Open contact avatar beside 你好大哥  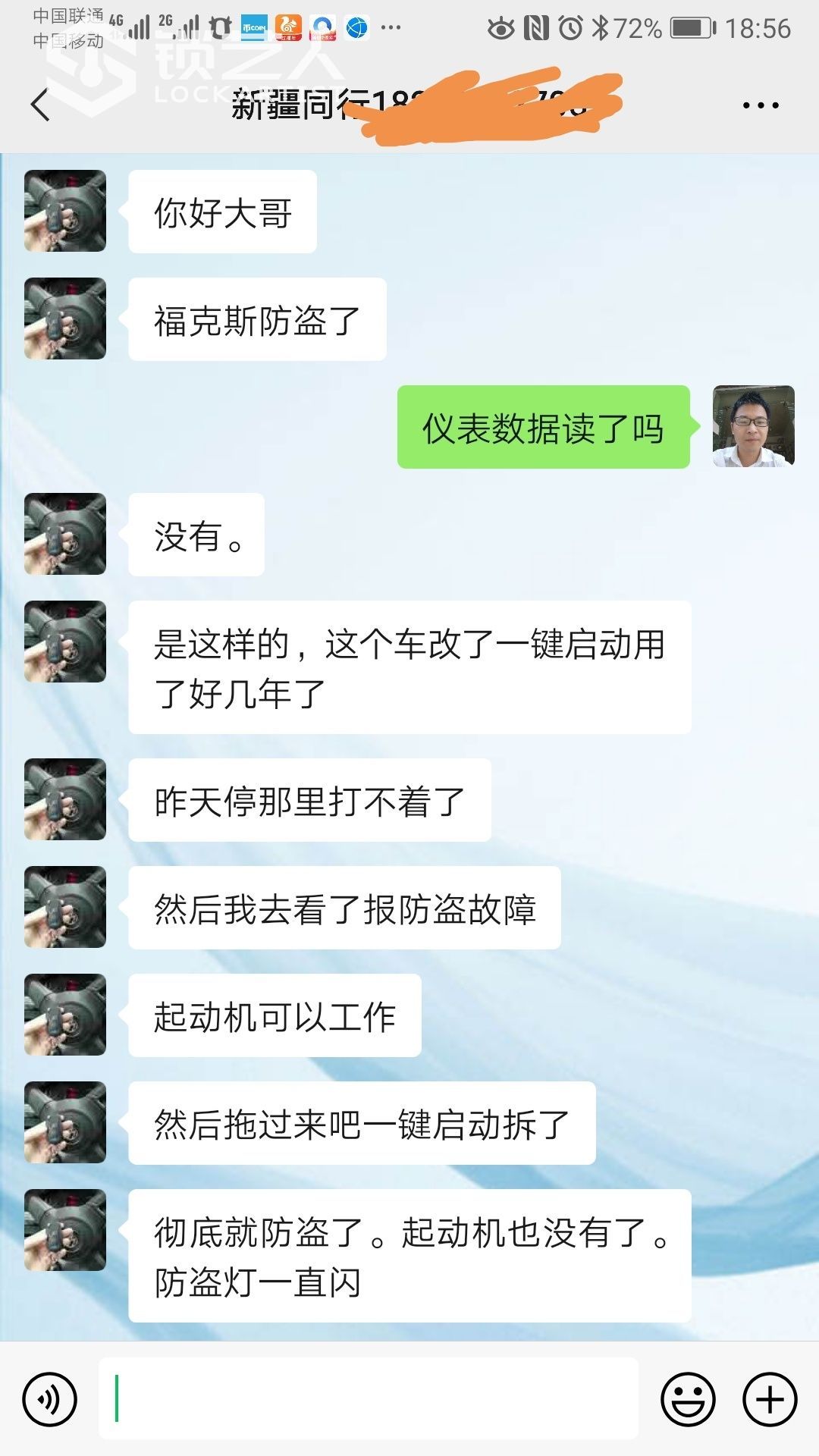coord(65,211)
